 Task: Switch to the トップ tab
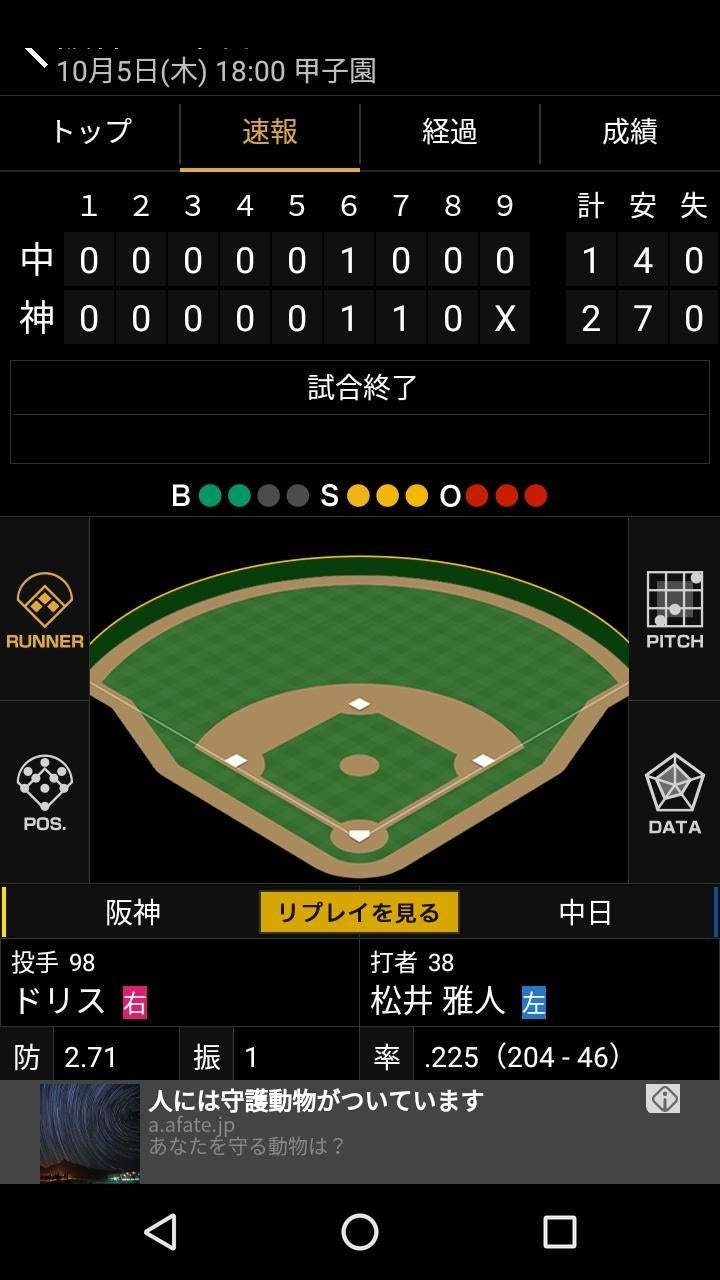[x=90, y=132]
